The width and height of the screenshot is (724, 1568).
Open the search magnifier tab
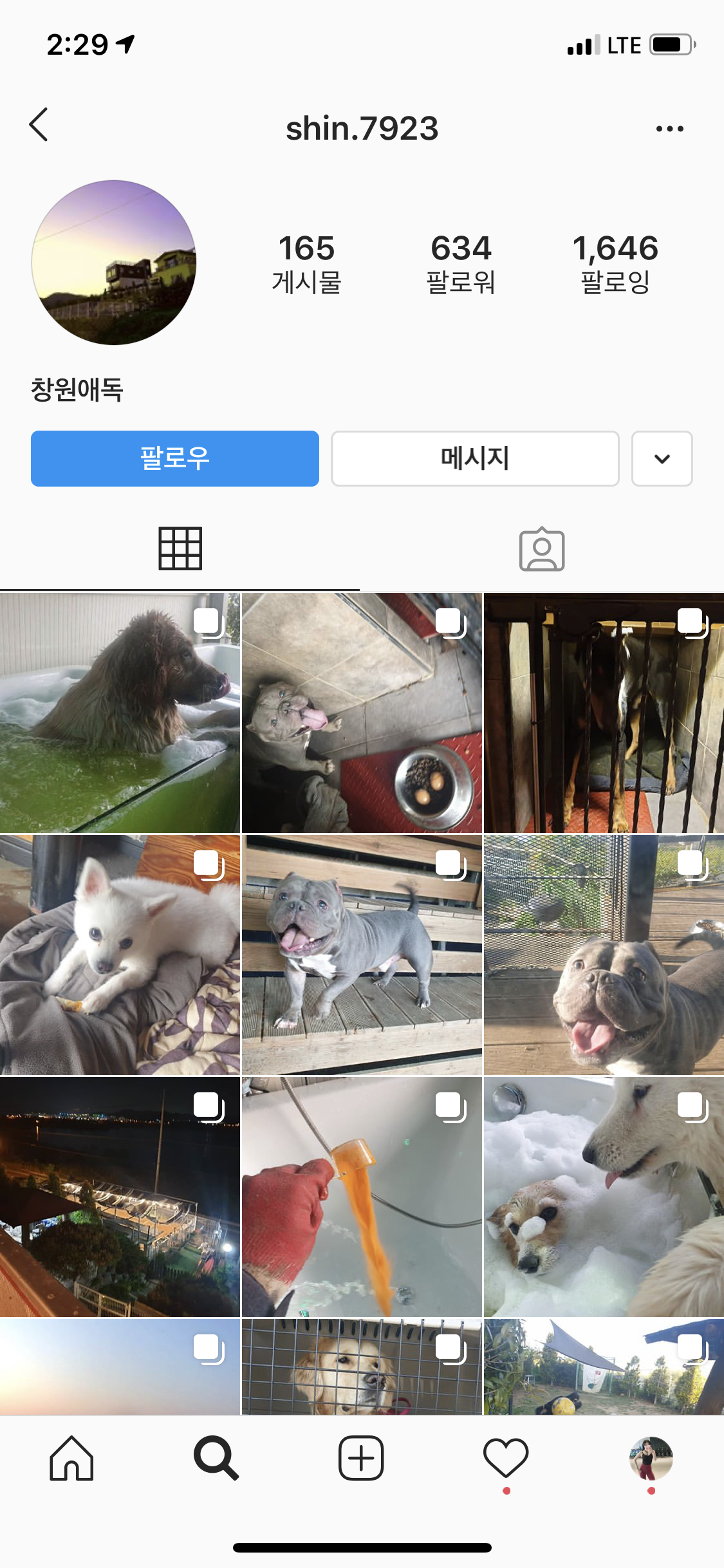coord(216,1459)
